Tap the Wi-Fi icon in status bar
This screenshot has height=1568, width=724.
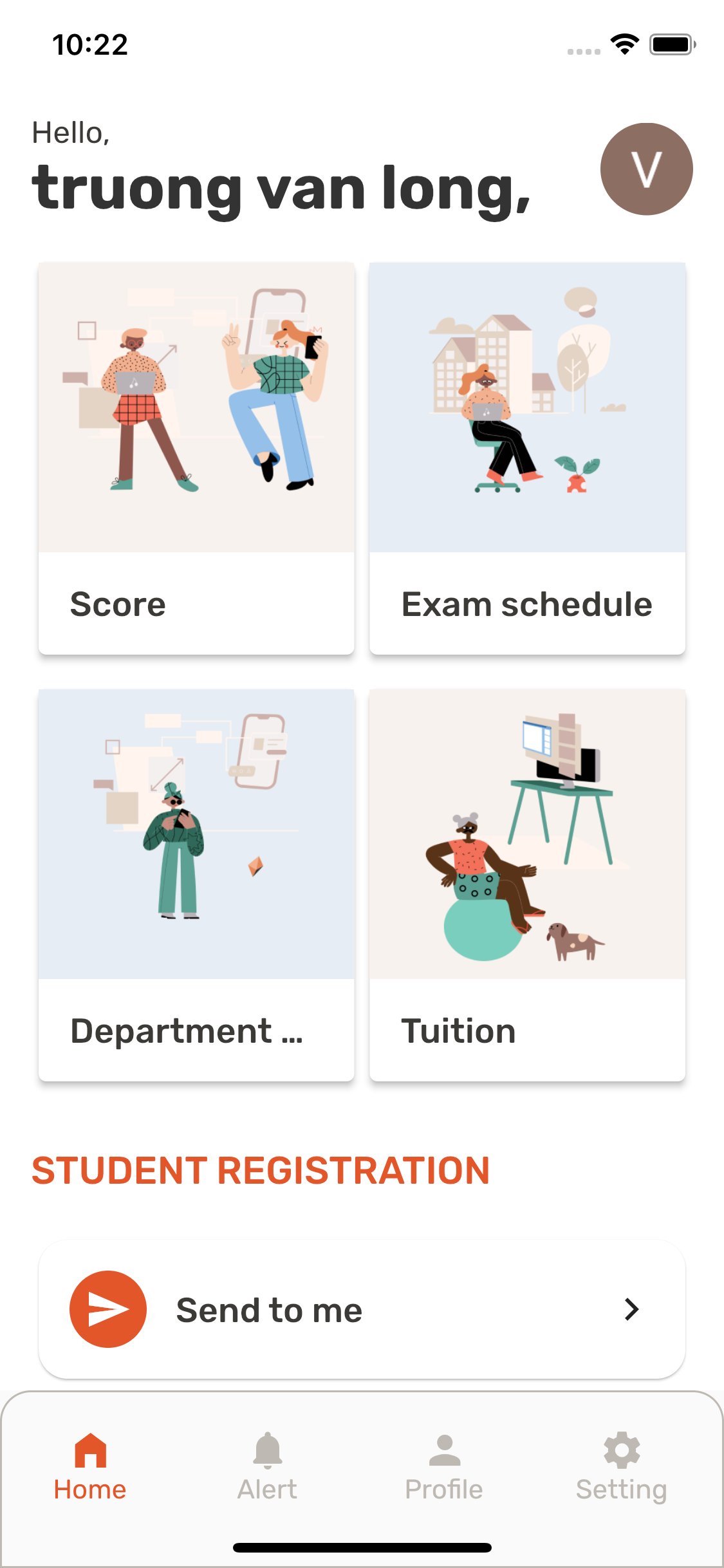click(622, 44)
